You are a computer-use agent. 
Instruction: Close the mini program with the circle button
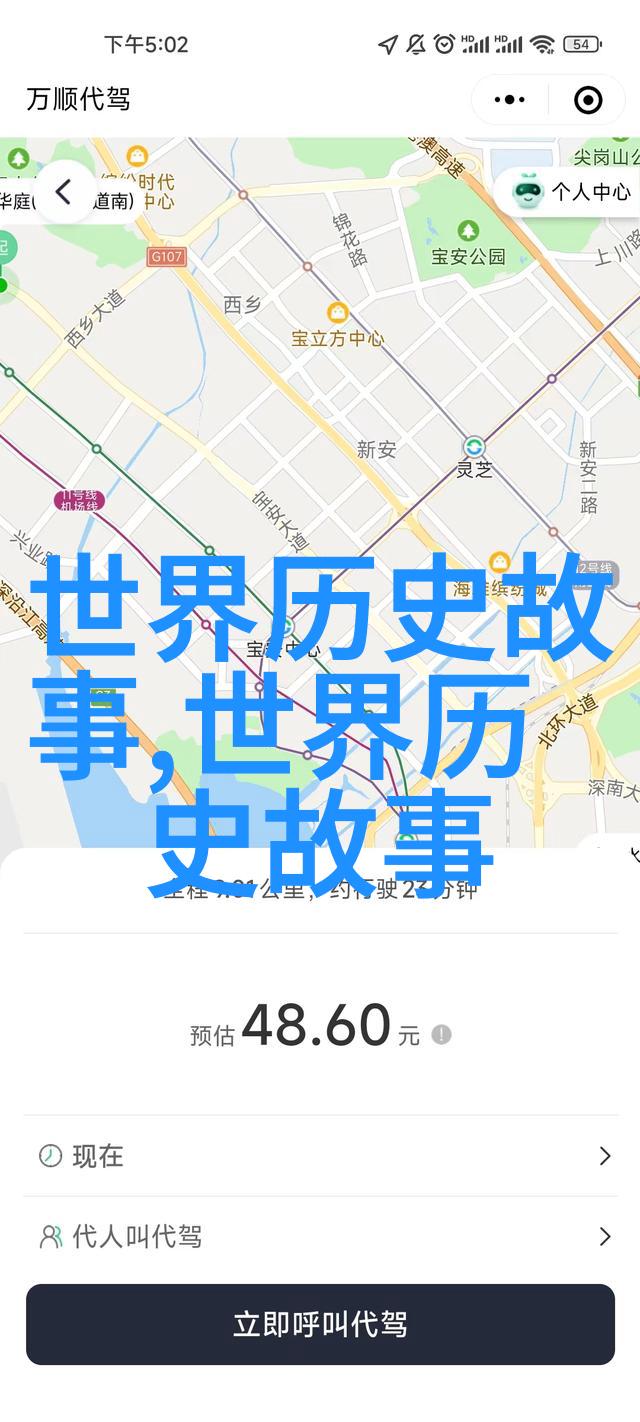pos(588,99)
